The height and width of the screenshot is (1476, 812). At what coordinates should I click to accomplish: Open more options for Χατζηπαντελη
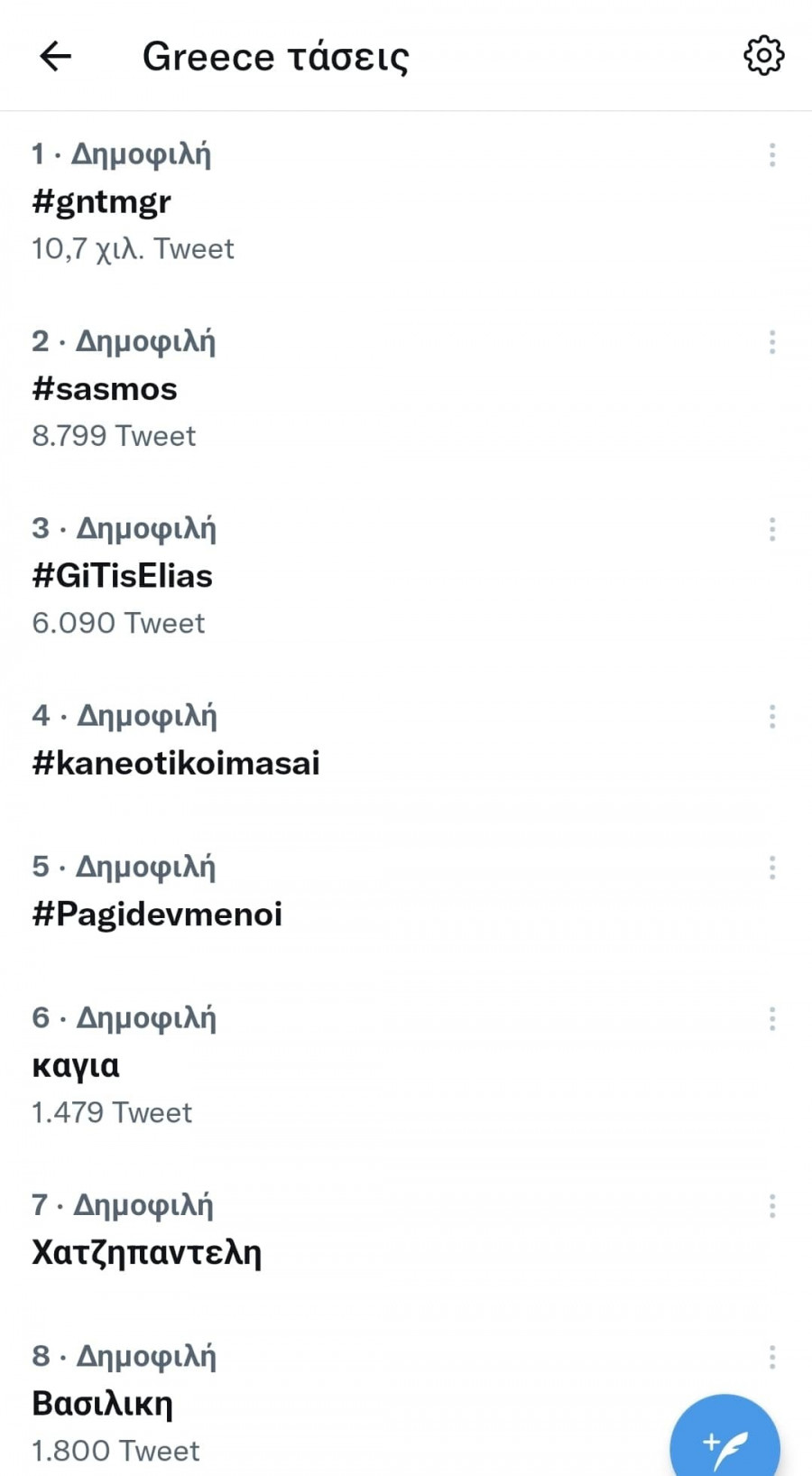point(772,1206)
